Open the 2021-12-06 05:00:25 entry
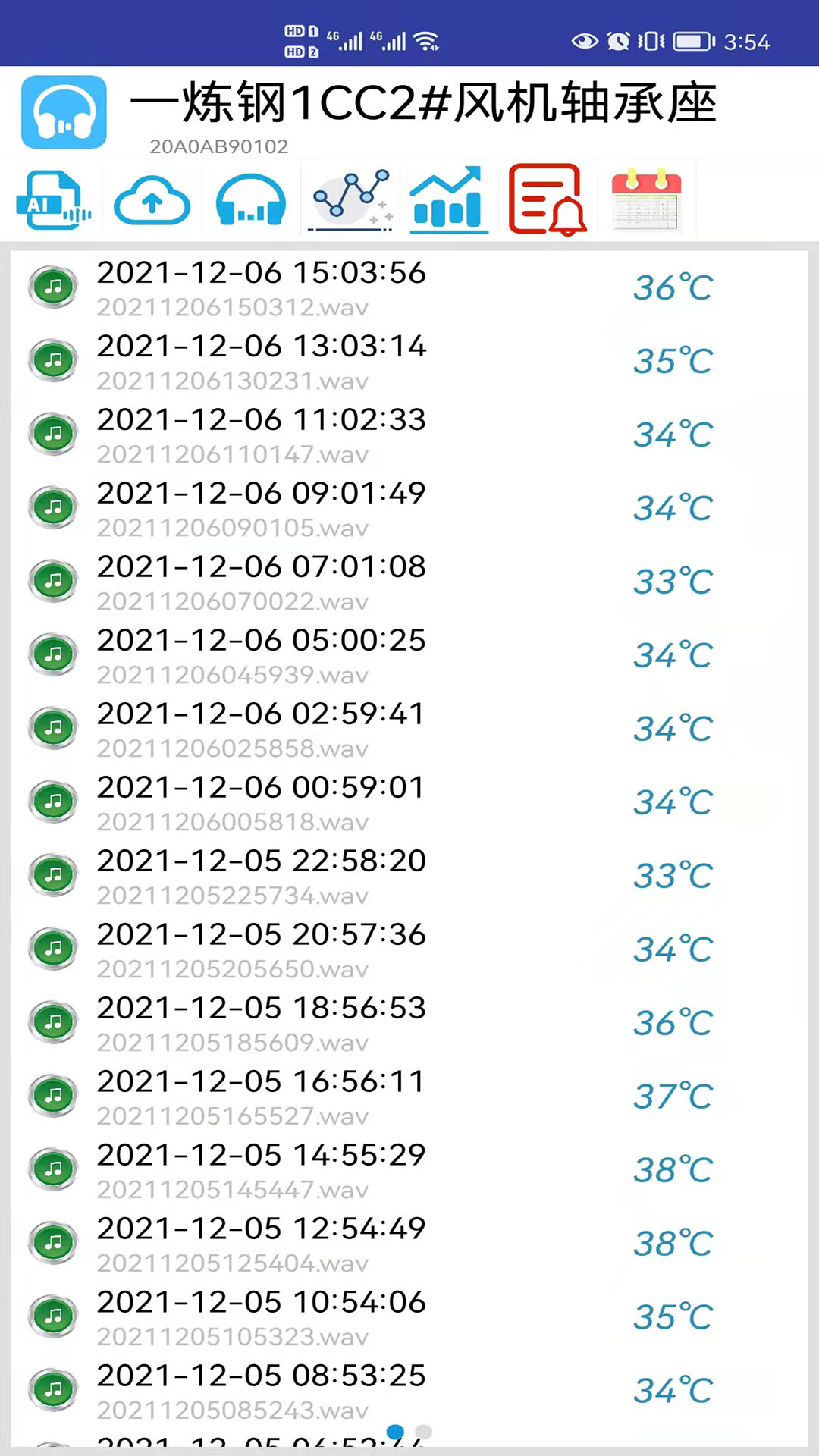Image resolution: width=819 pixels, height=1456 pixels. point(409,654)
